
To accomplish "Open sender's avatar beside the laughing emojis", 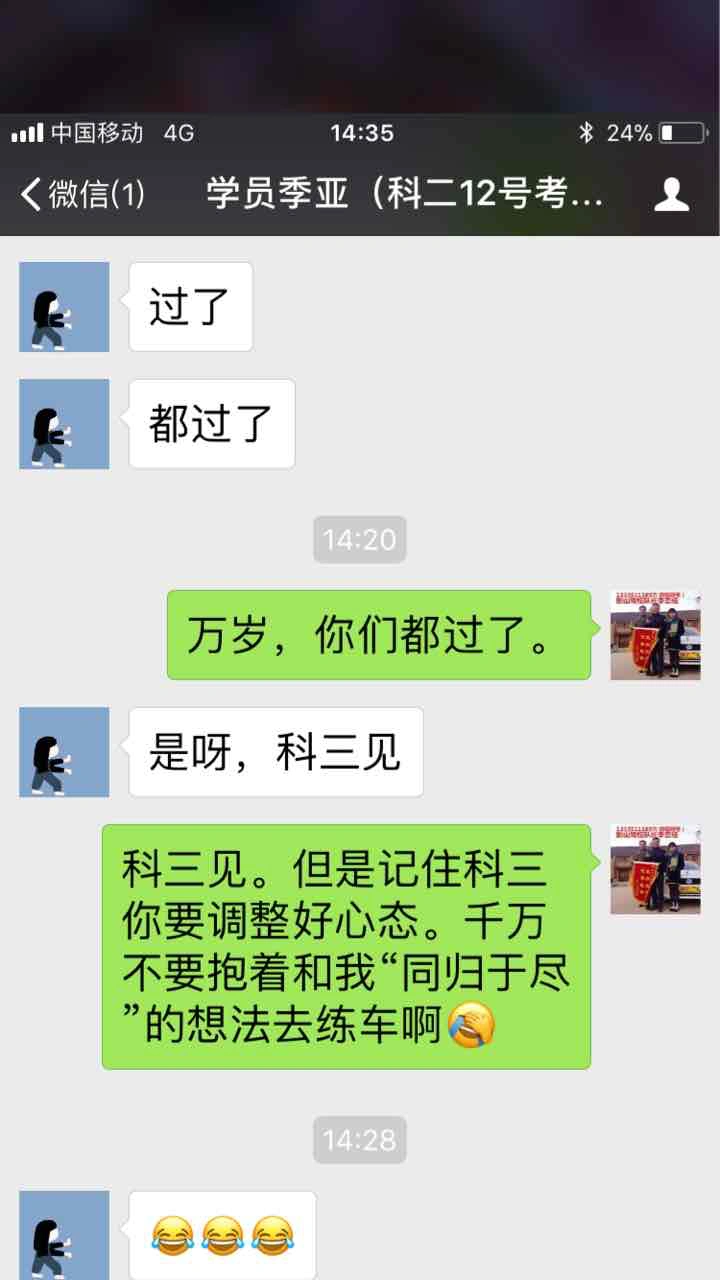I will 64,1235.
